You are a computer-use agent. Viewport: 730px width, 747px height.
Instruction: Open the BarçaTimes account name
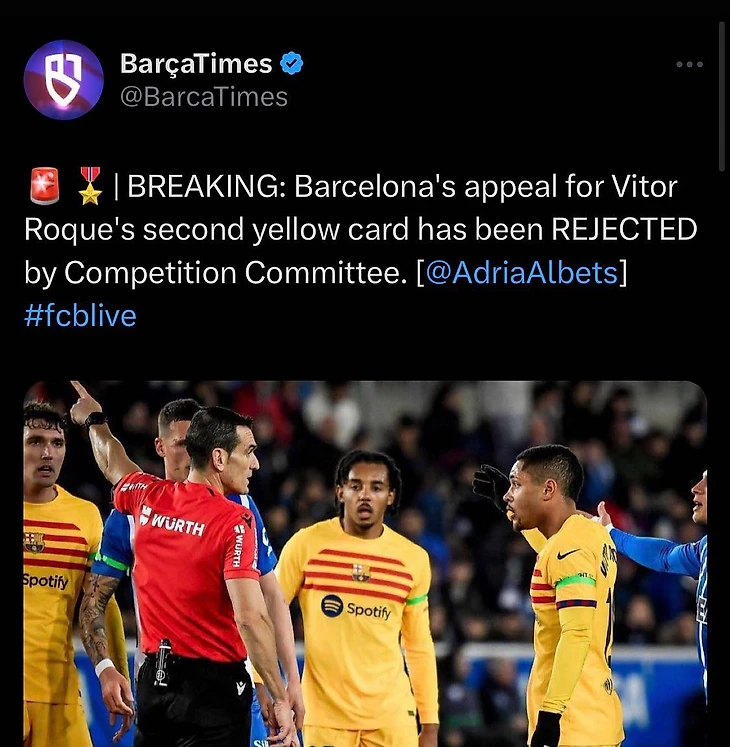pyautogui.click(x=196, y=64)
